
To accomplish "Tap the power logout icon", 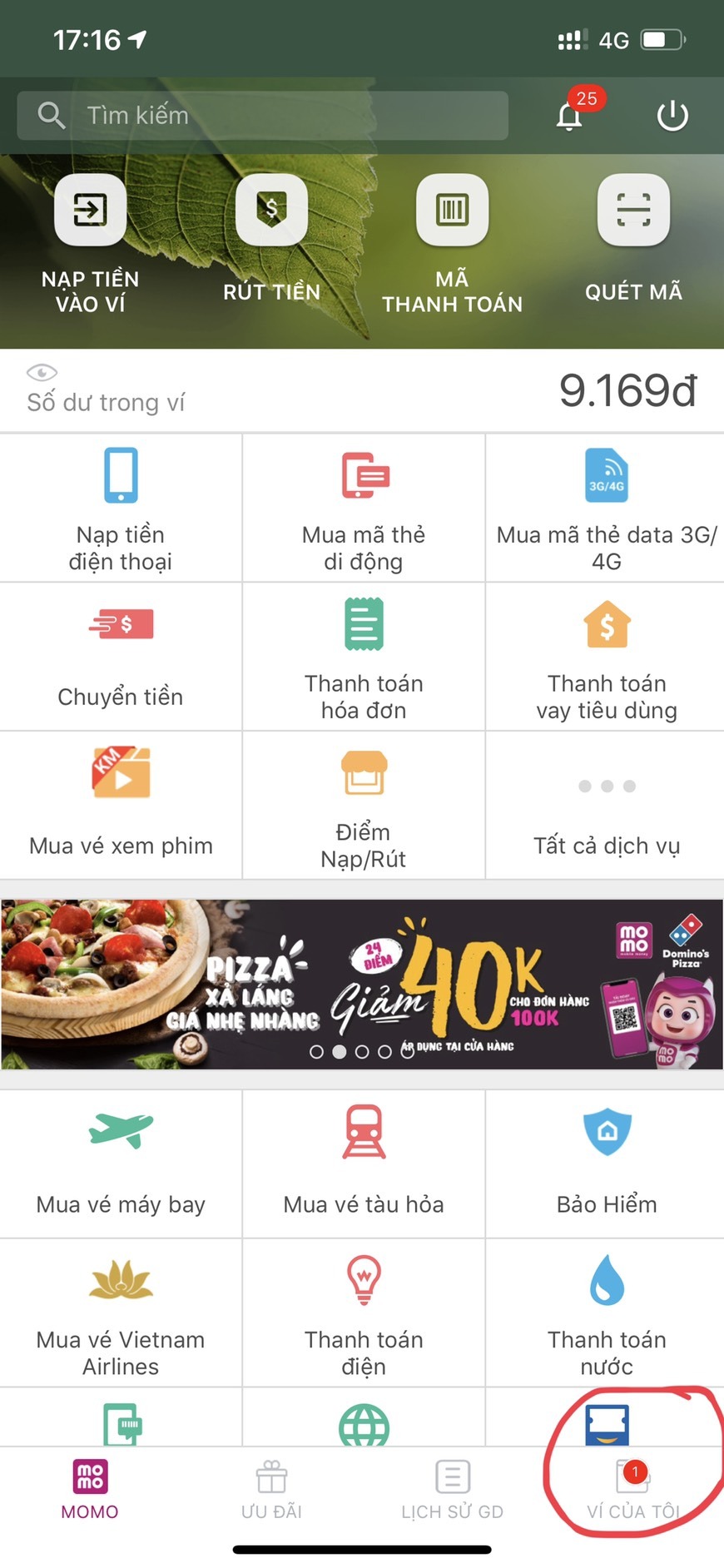I will click(672, 116).
